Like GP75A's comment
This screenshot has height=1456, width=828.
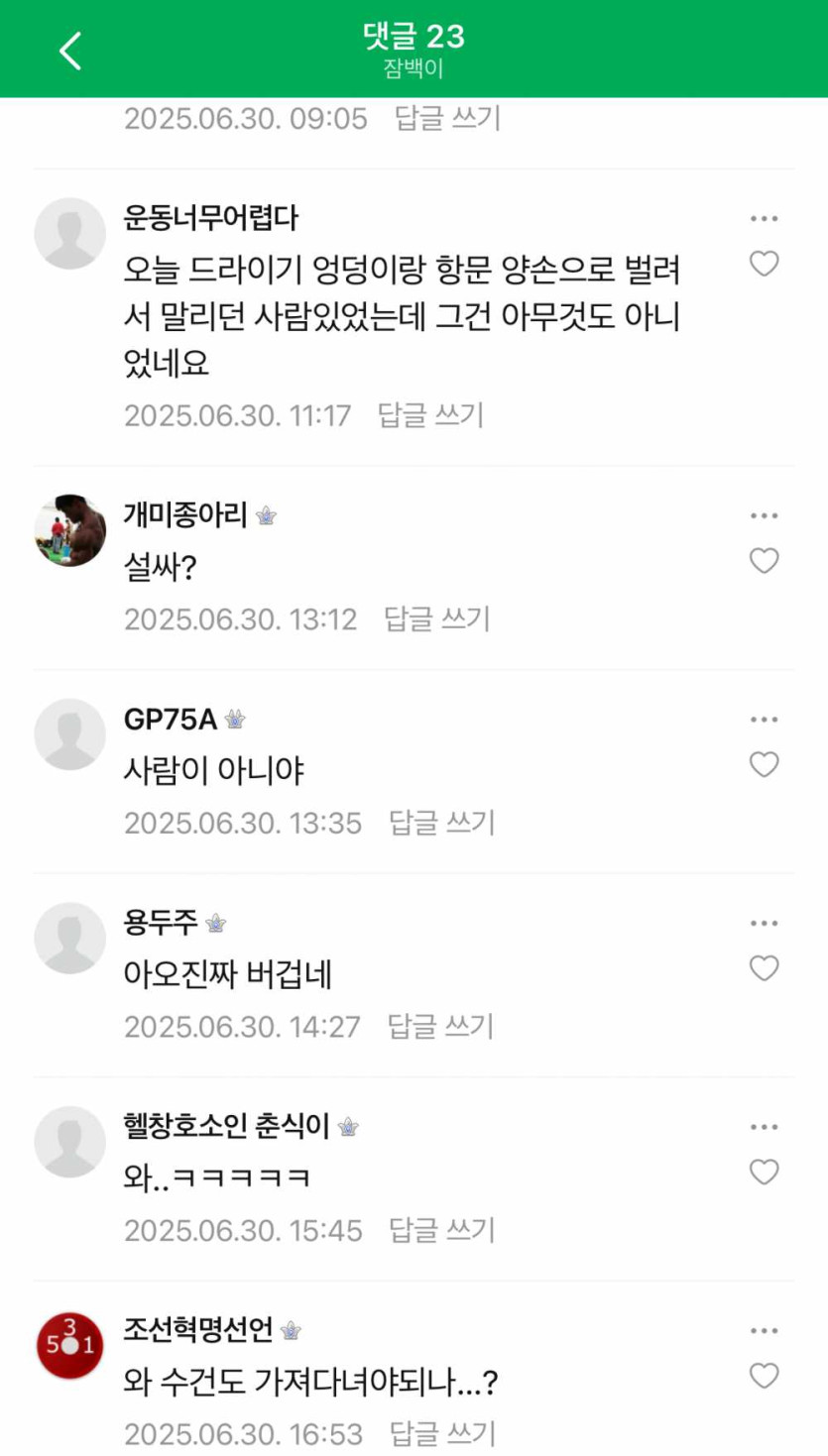(764, 764)
